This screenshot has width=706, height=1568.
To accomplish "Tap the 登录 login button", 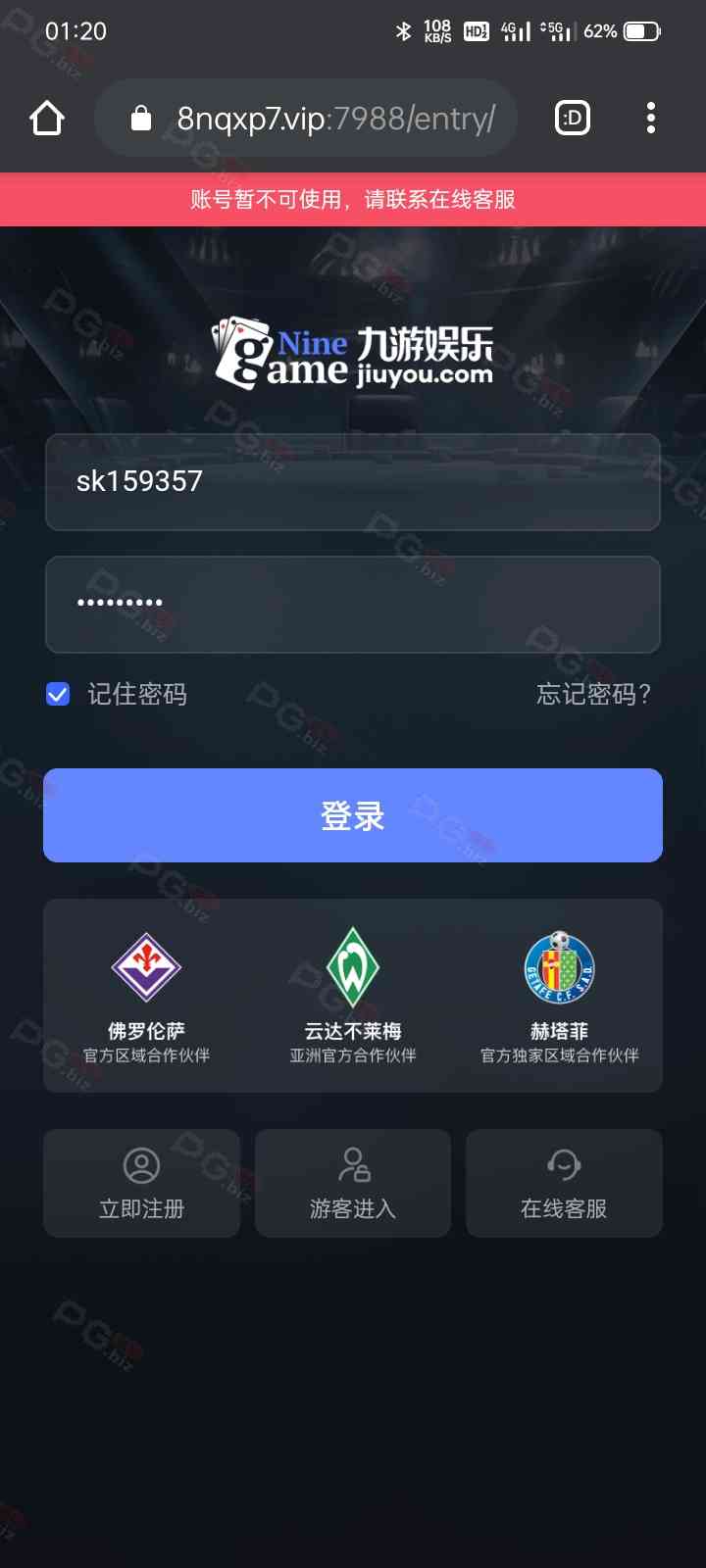I will click(x=353, y=815).
